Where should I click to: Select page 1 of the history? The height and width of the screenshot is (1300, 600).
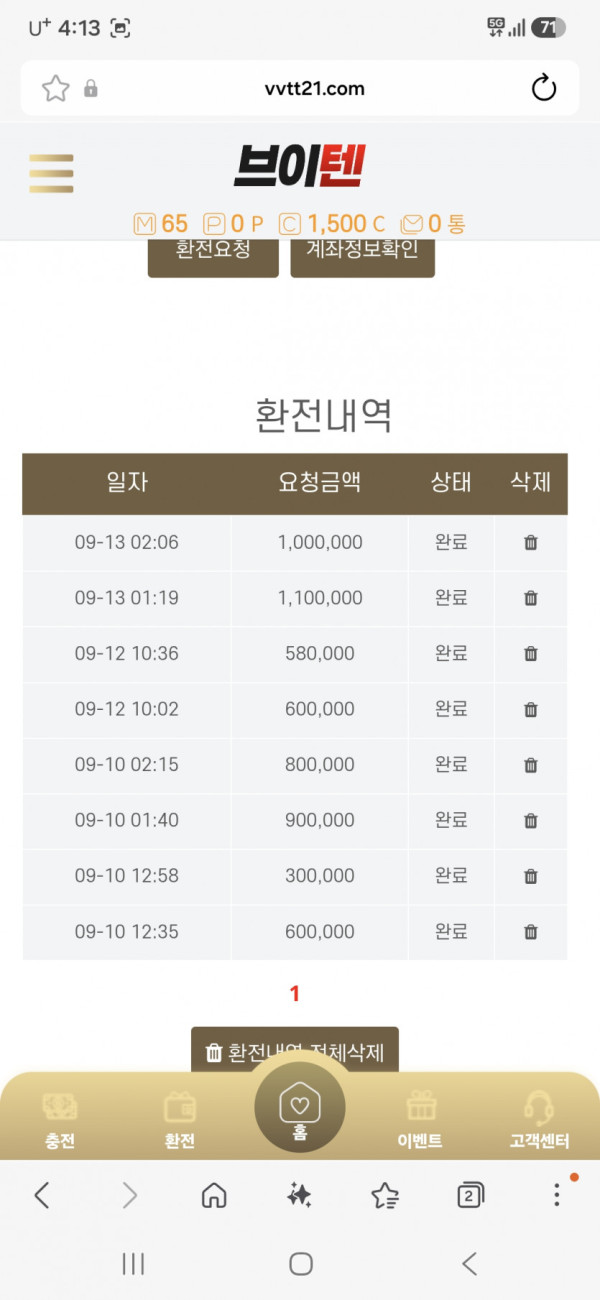point(294,994)
